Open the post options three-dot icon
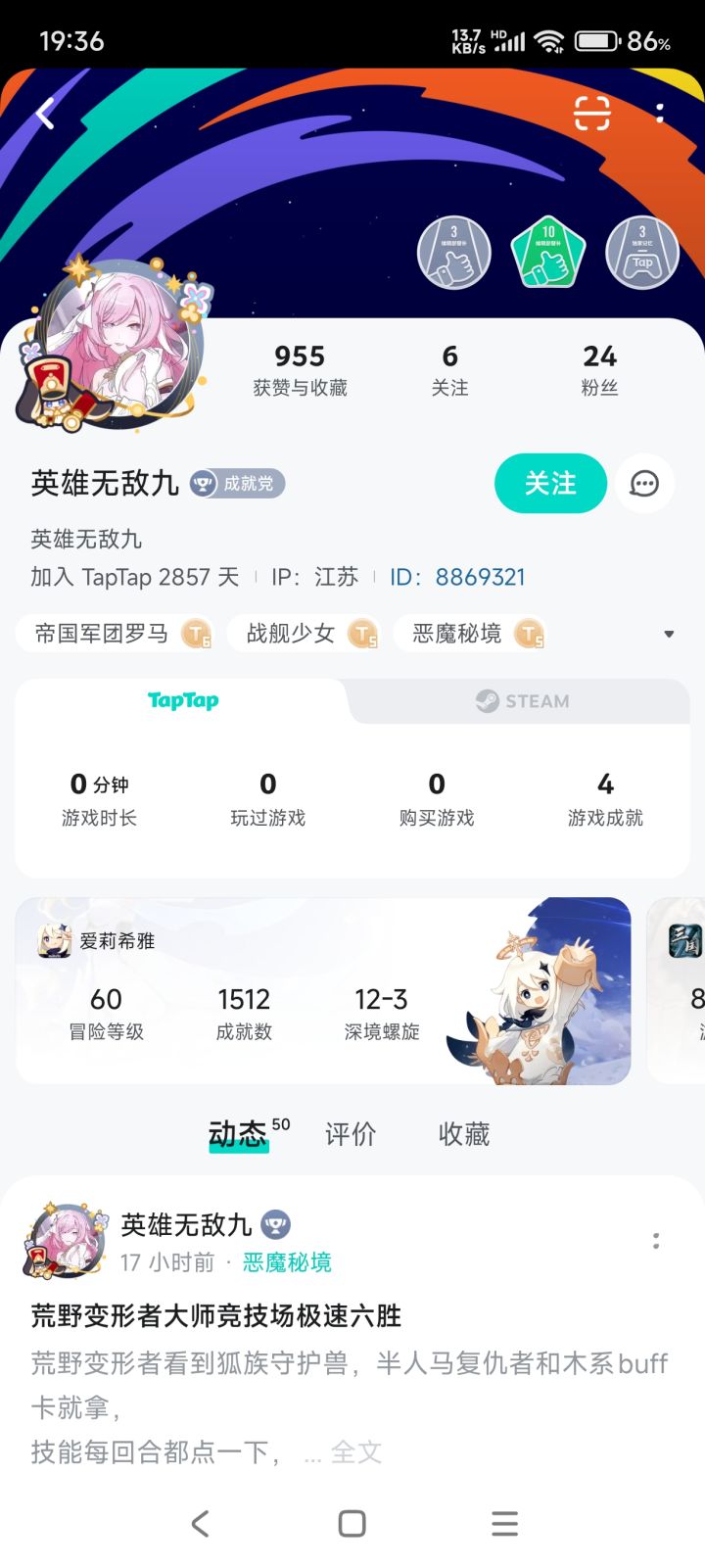This screenshot has height=1568, width=705. 655,1241
